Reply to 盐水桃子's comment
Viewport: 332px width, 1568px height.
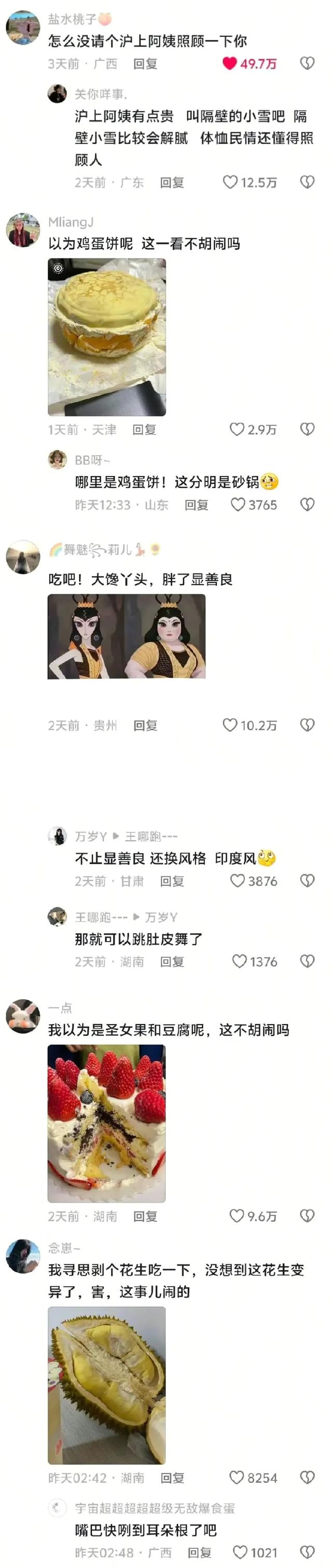145,64
